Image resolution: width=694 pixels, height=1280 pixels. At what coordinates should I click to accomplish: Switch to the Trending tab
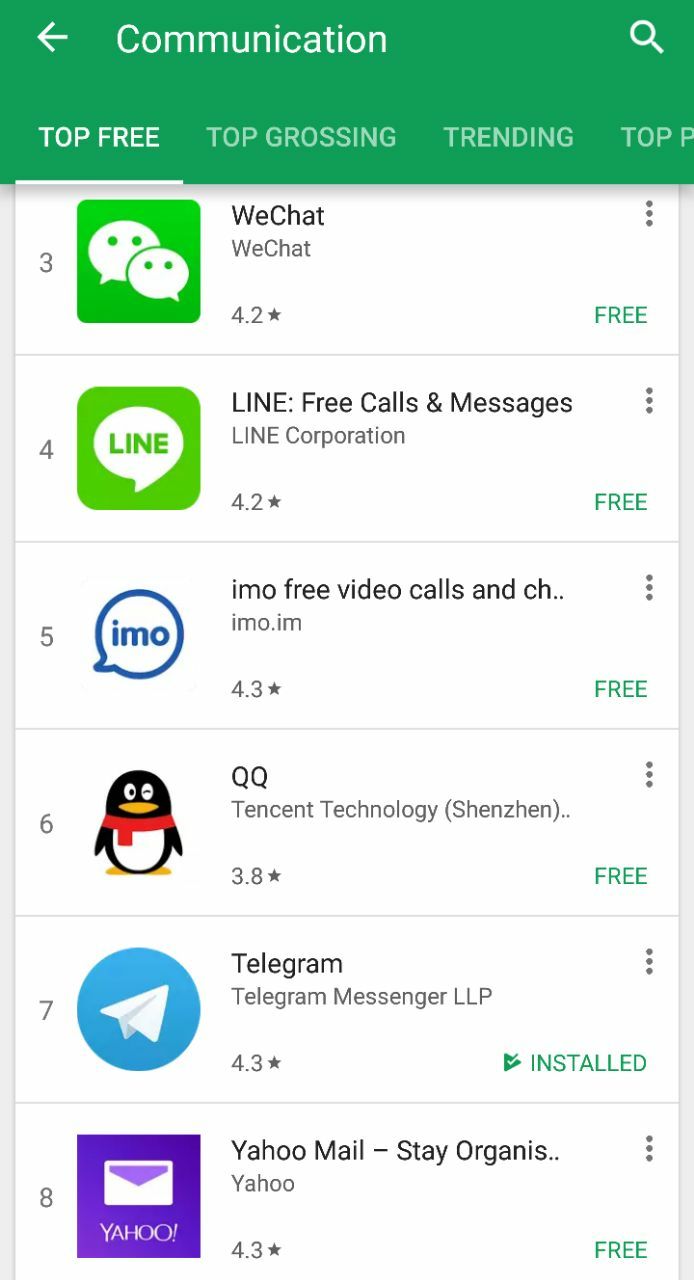click(x=508, y=137)
